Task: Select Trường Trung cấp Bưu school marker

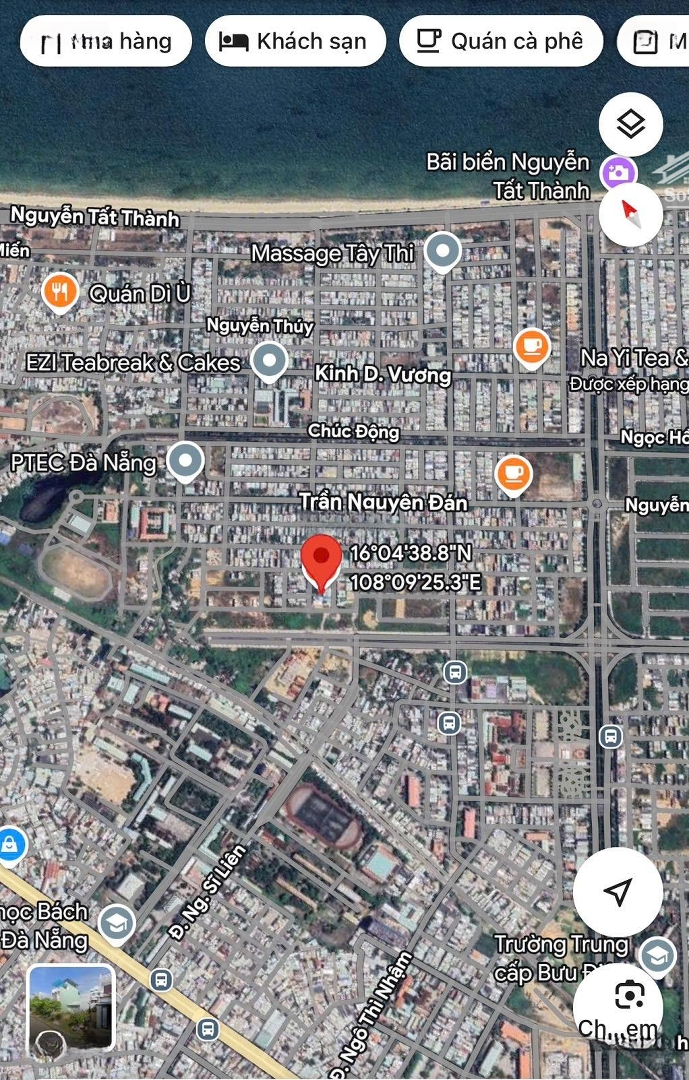Action: (657, 955)
